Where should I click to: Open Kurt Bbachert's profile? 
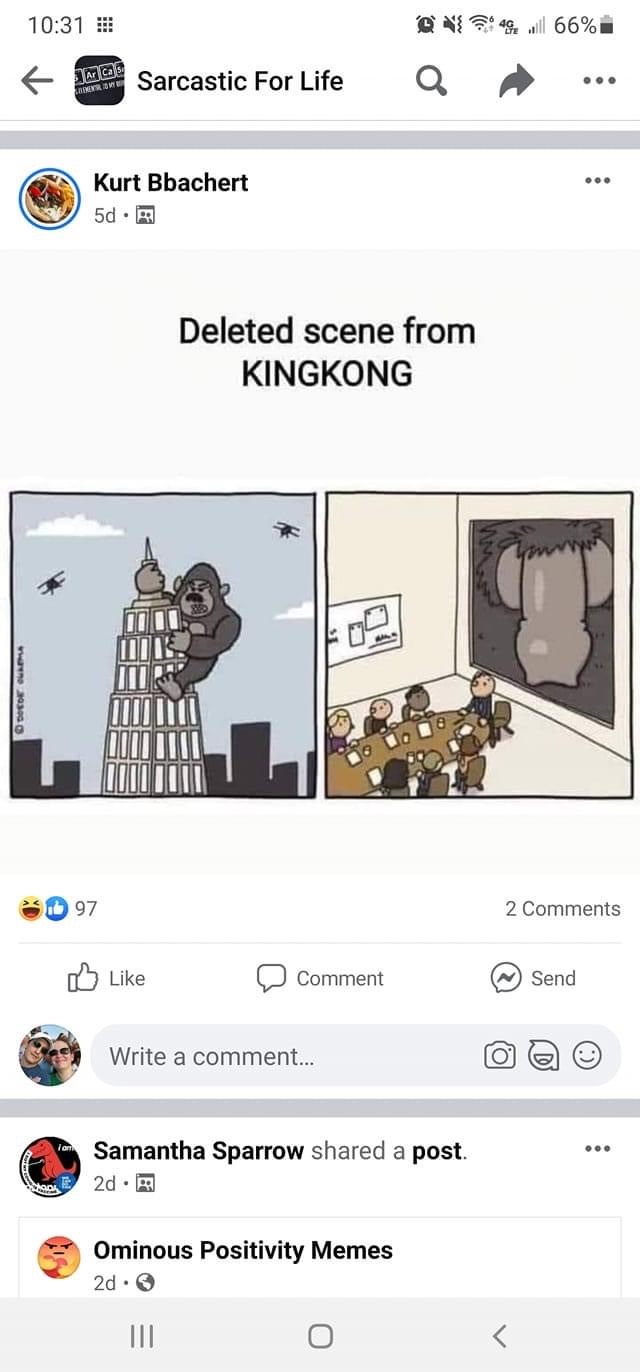pyautogui.click(x=170, y=182)
